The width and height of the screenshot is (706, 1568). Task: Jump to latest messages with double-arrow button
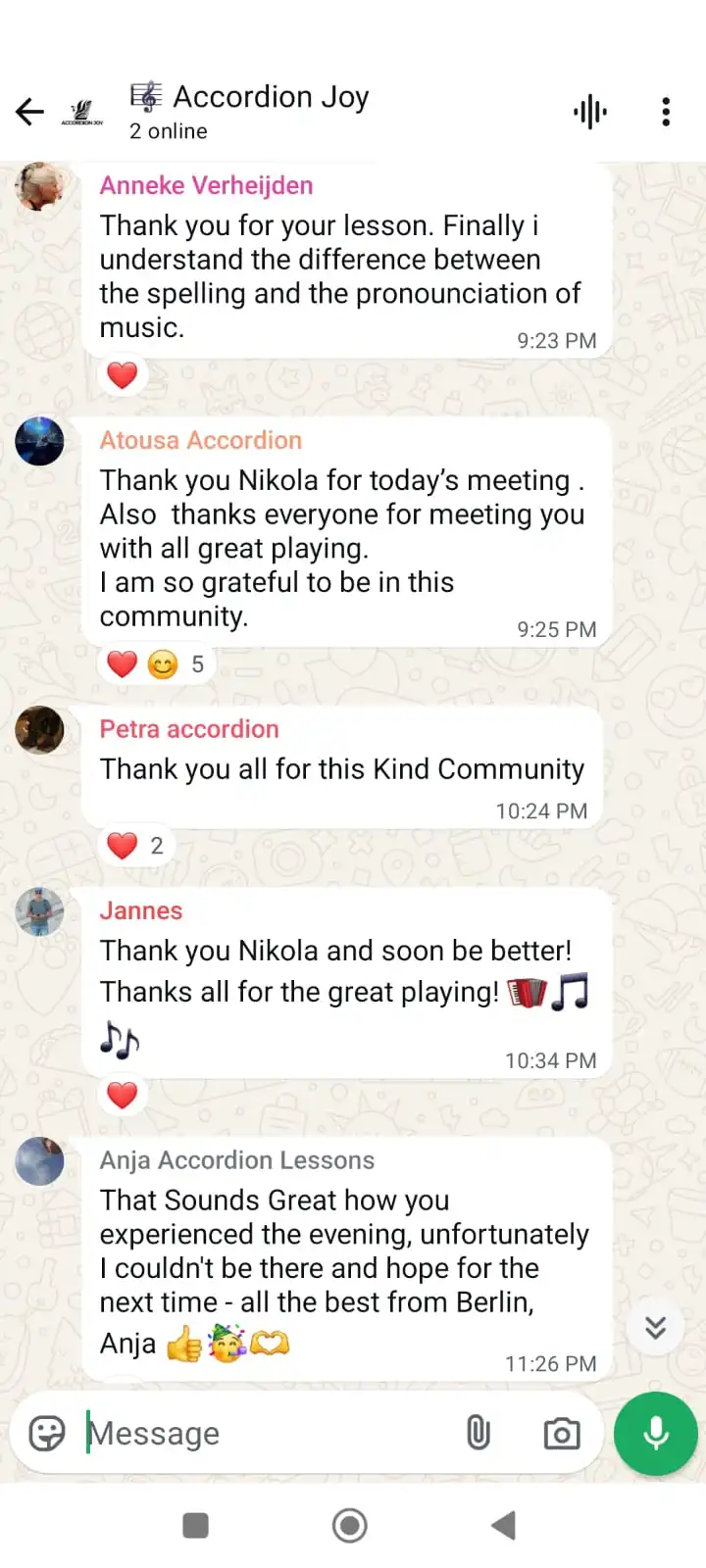coord(655,1327)
